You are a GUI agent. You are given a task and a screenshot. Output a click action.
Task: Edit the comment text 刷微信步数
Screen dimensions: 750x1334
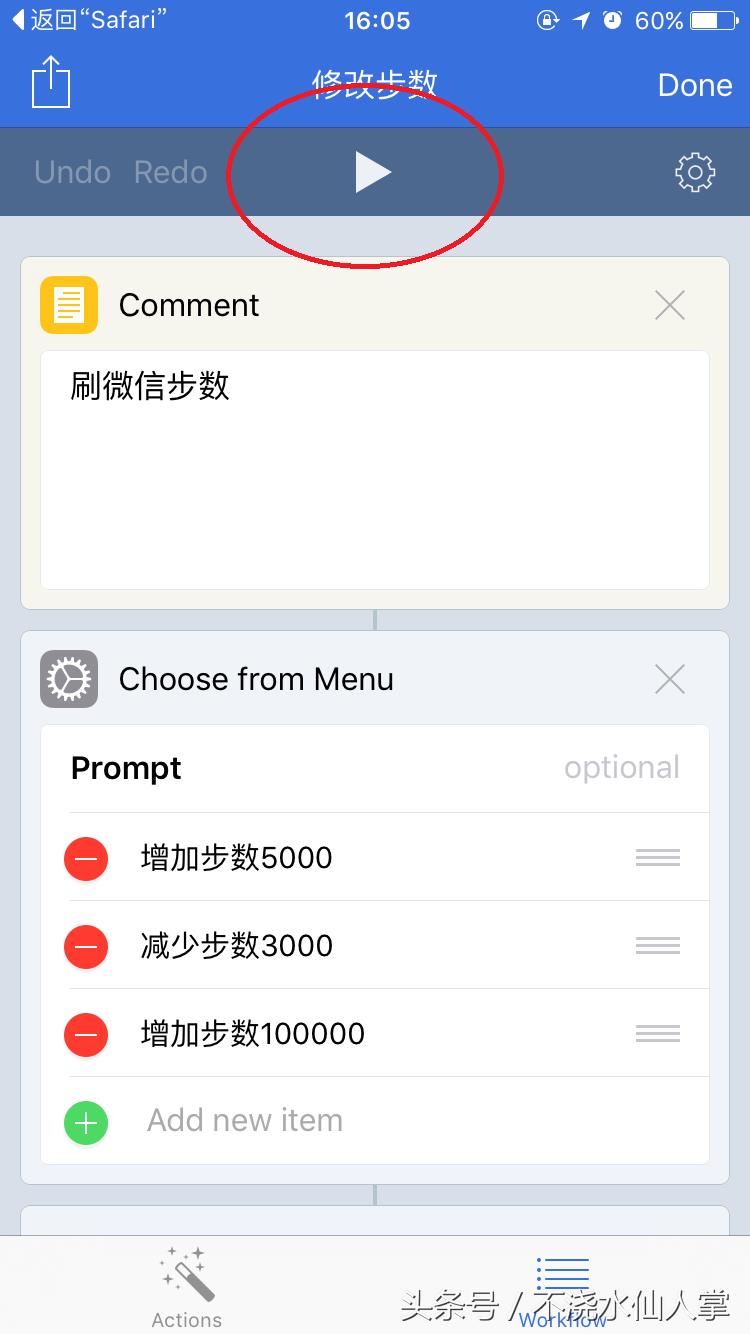[x=150, y=386]
